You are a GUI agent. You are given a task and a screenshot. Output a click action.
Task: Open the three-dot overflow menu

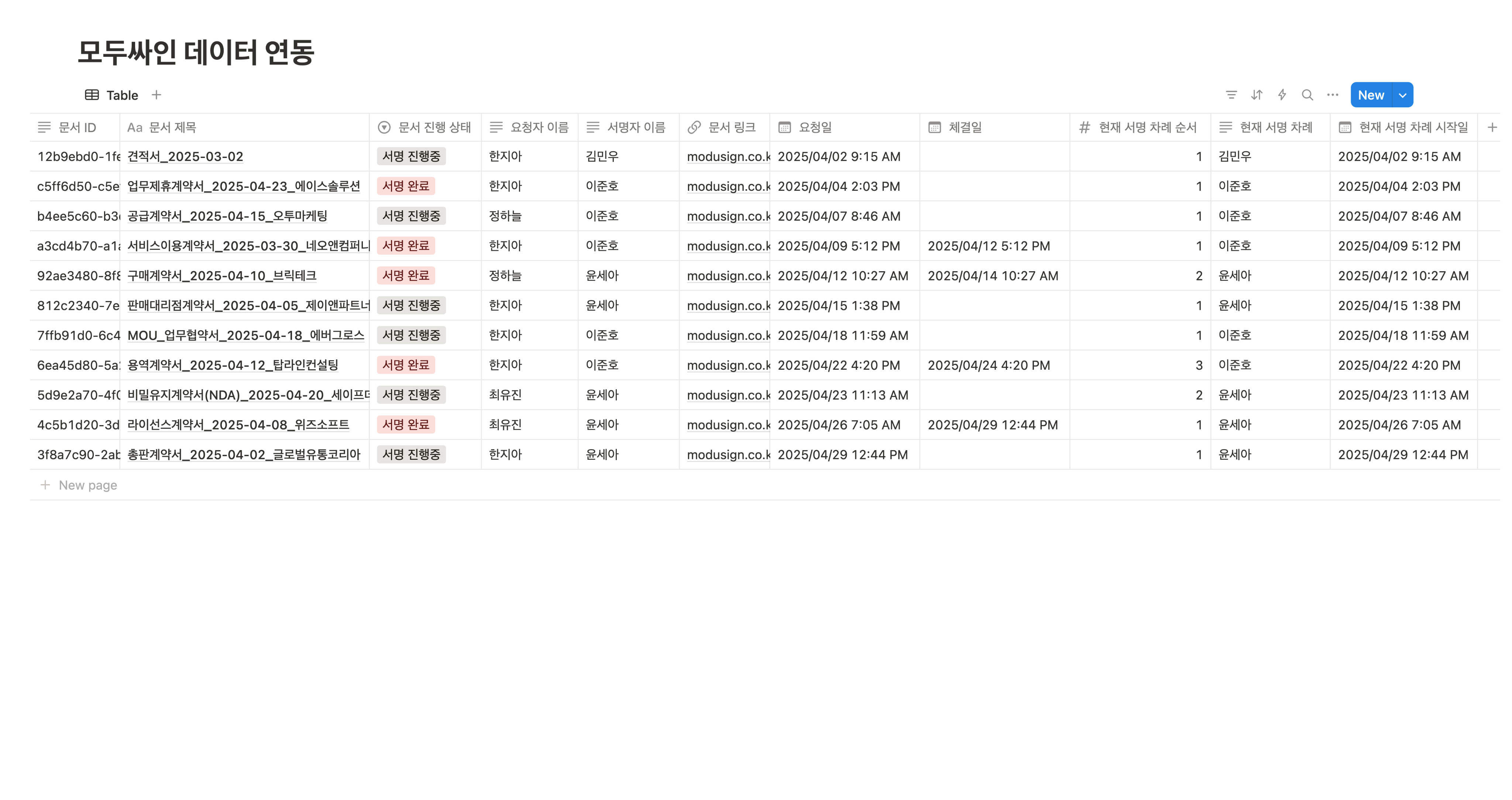[1332, 95]
